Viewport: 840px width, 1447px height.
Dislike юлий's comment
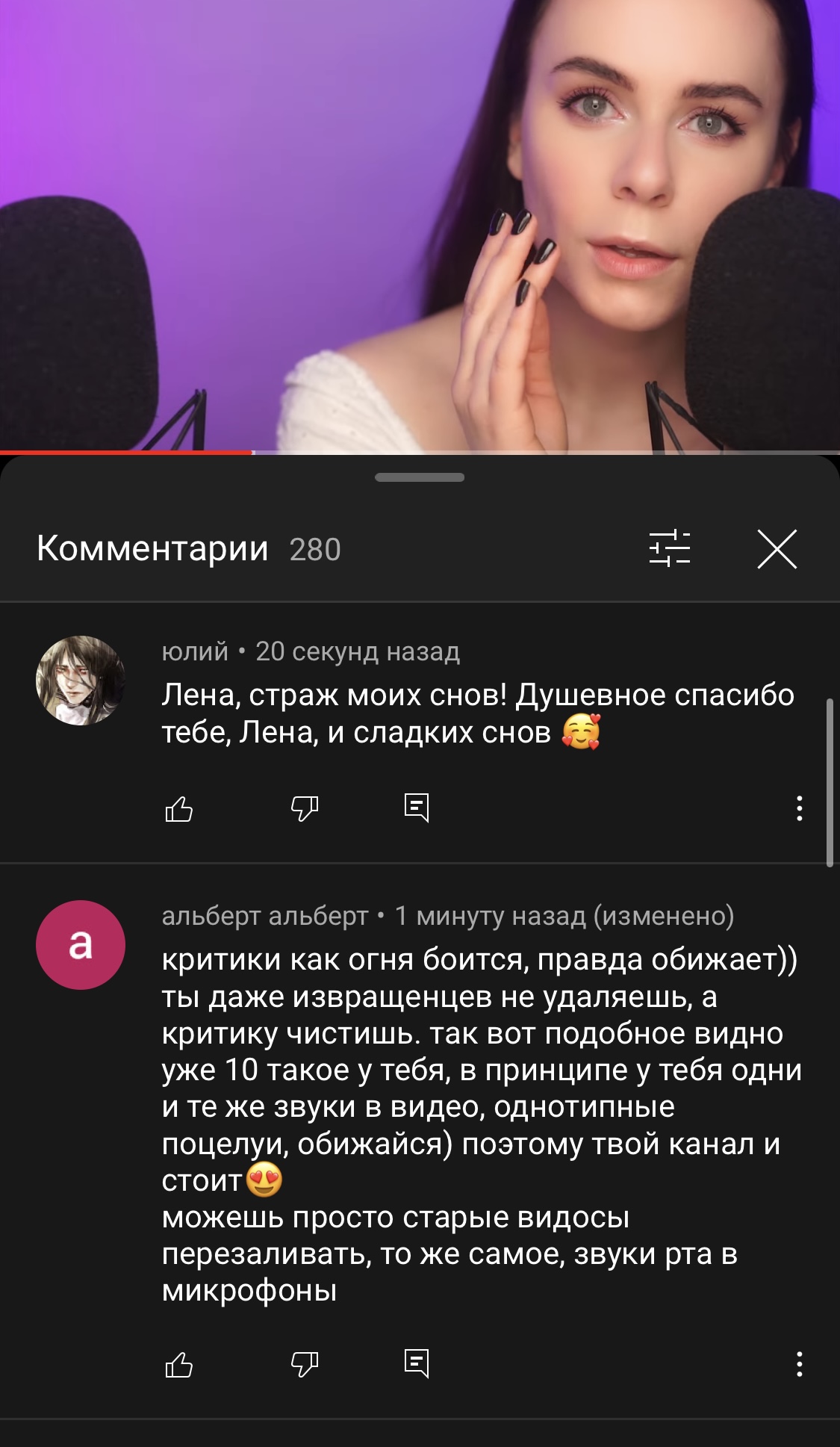click(x=305, y=808)
